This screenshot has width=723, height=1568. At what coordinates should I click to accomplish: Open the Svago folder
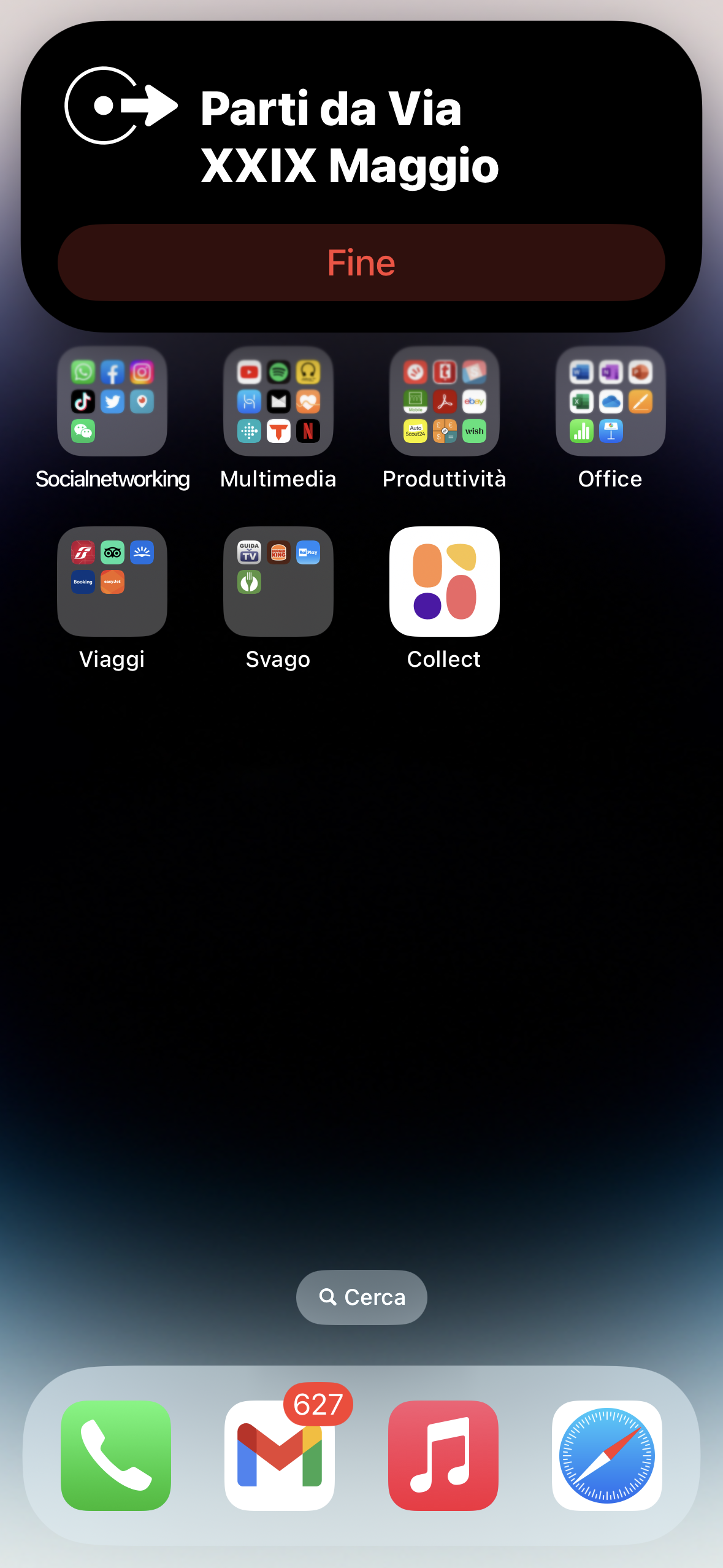(x=278, y=582)
